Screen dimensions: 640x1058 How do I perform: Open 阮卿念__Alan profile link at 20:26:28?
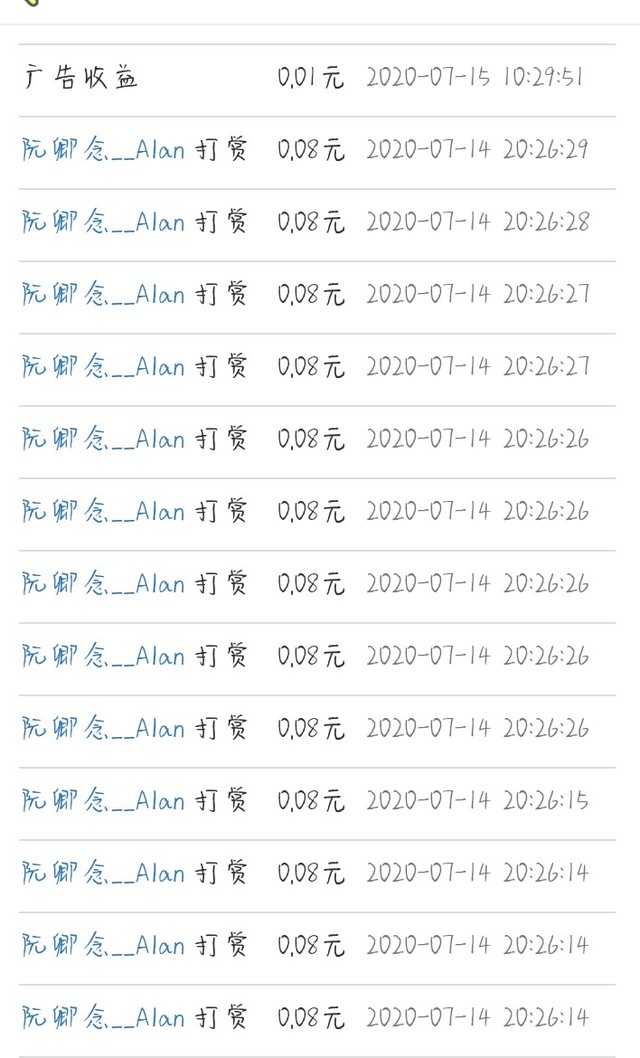tap(103, 221)
